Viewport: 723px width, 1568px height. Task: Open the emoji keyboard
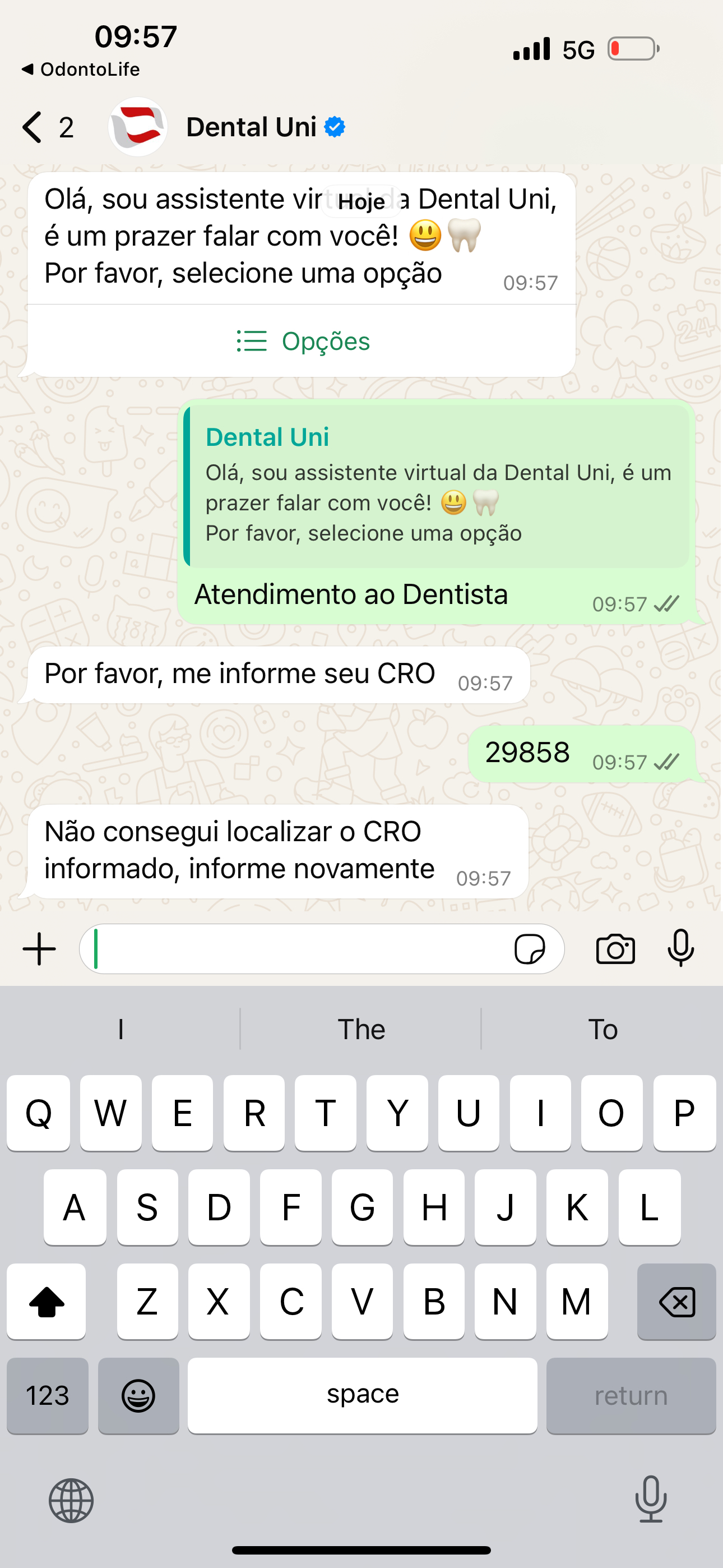pyautogui.click(x=139, y=1395)
